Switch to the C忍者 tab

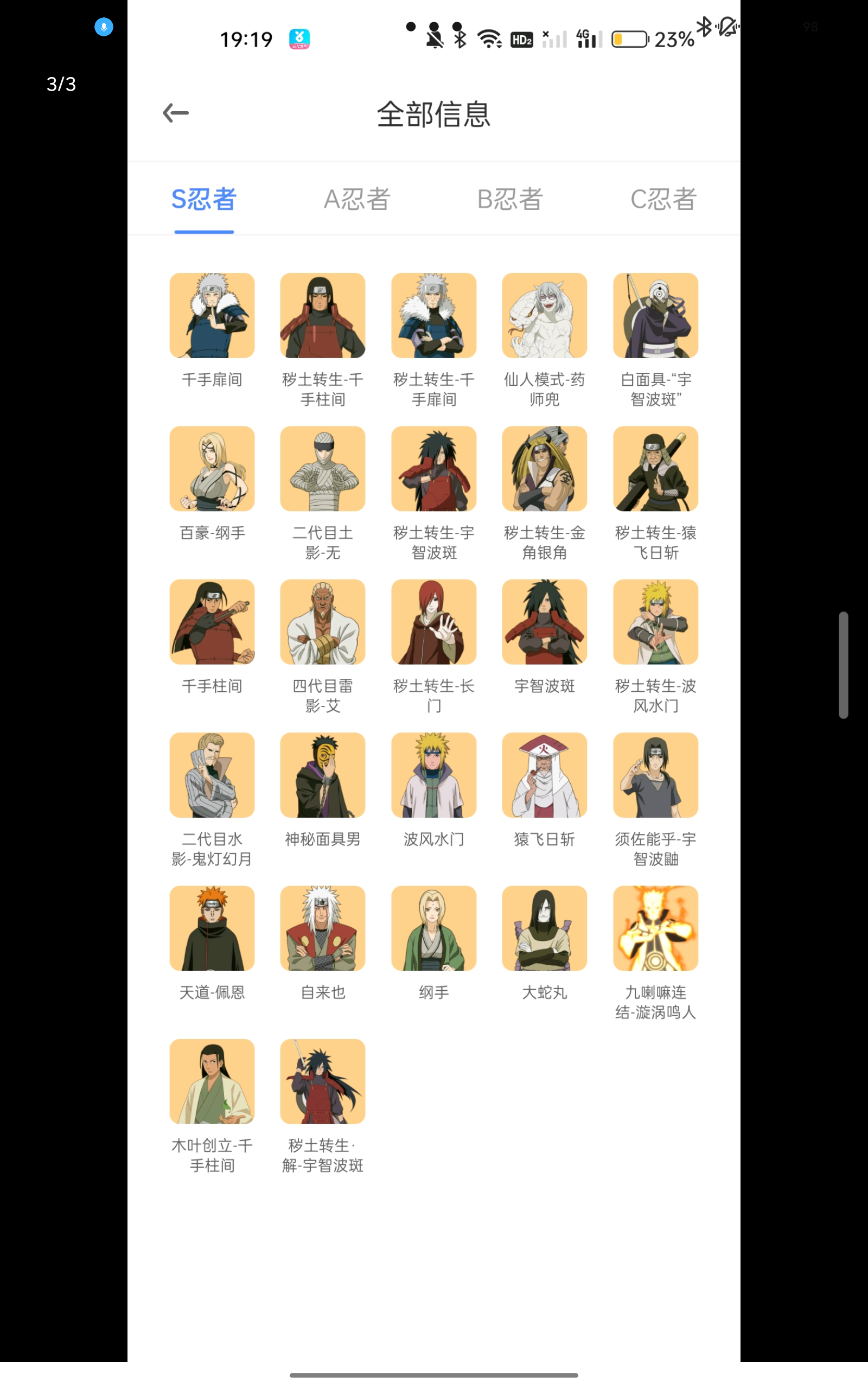click(x=663, y=199)
